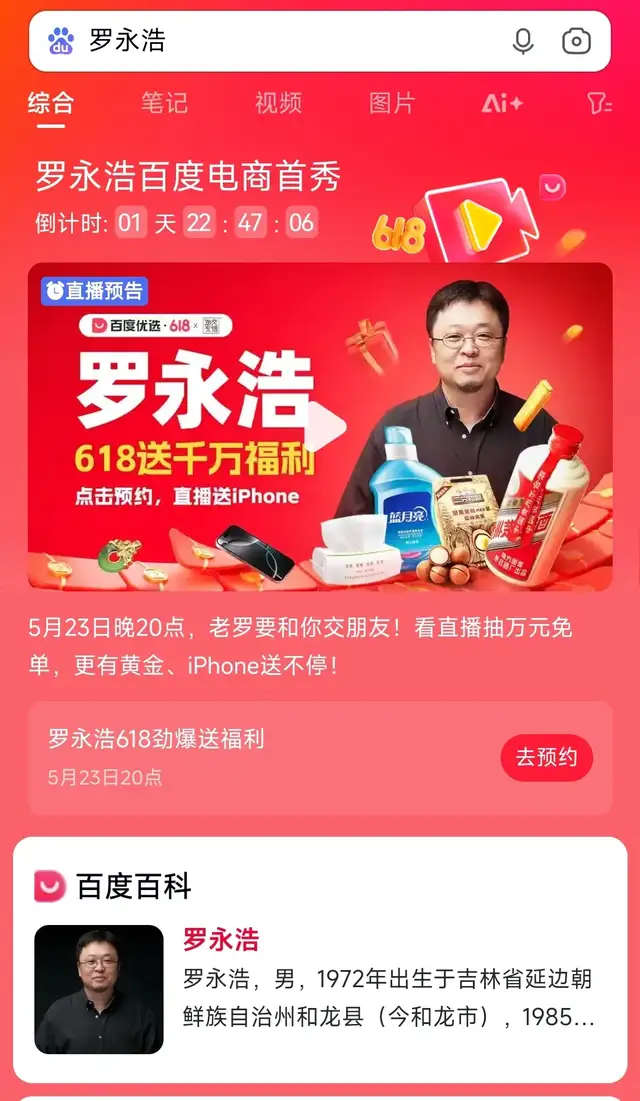Switch to the 笔记 tab
640x1101 pixels.
(164, 103)
